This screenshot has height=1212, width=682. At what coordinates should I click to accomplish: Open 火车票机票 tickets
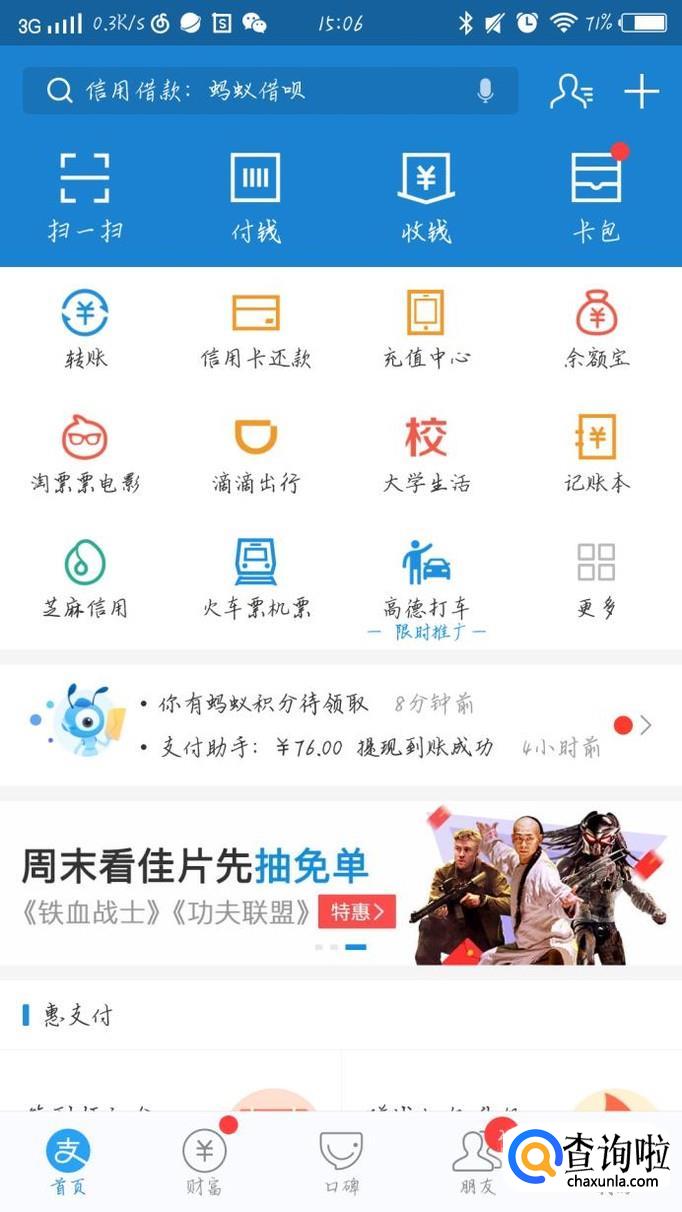point(255,578)
